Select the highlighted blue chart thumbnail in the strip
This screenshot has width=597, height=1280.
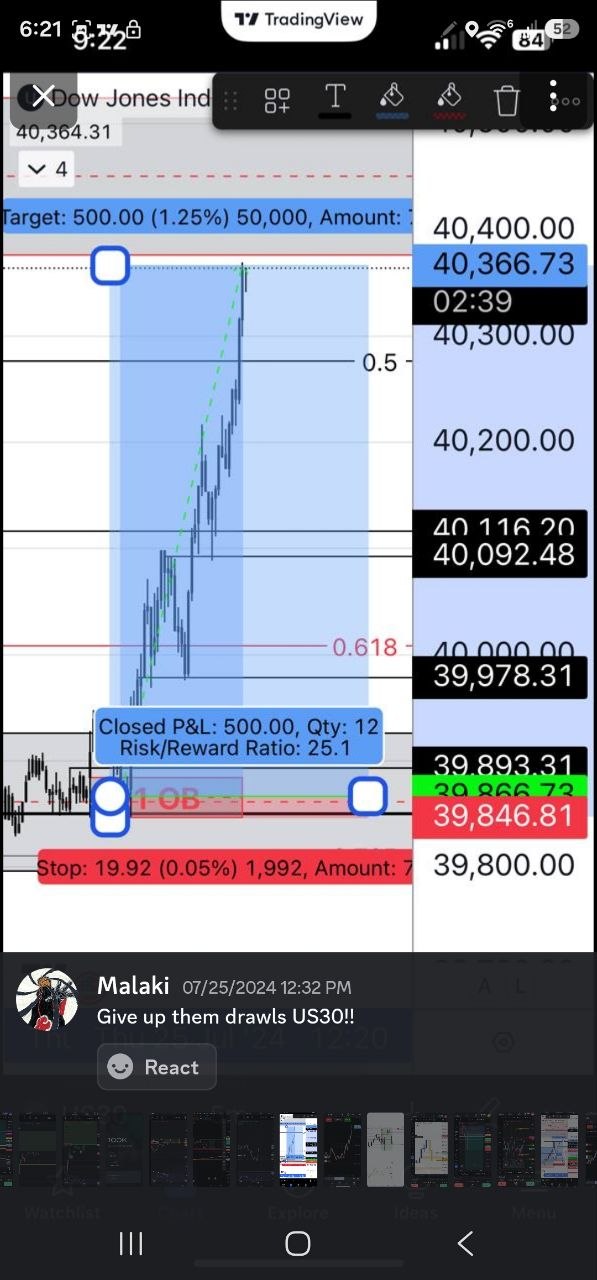click(x=298, y=1149)
